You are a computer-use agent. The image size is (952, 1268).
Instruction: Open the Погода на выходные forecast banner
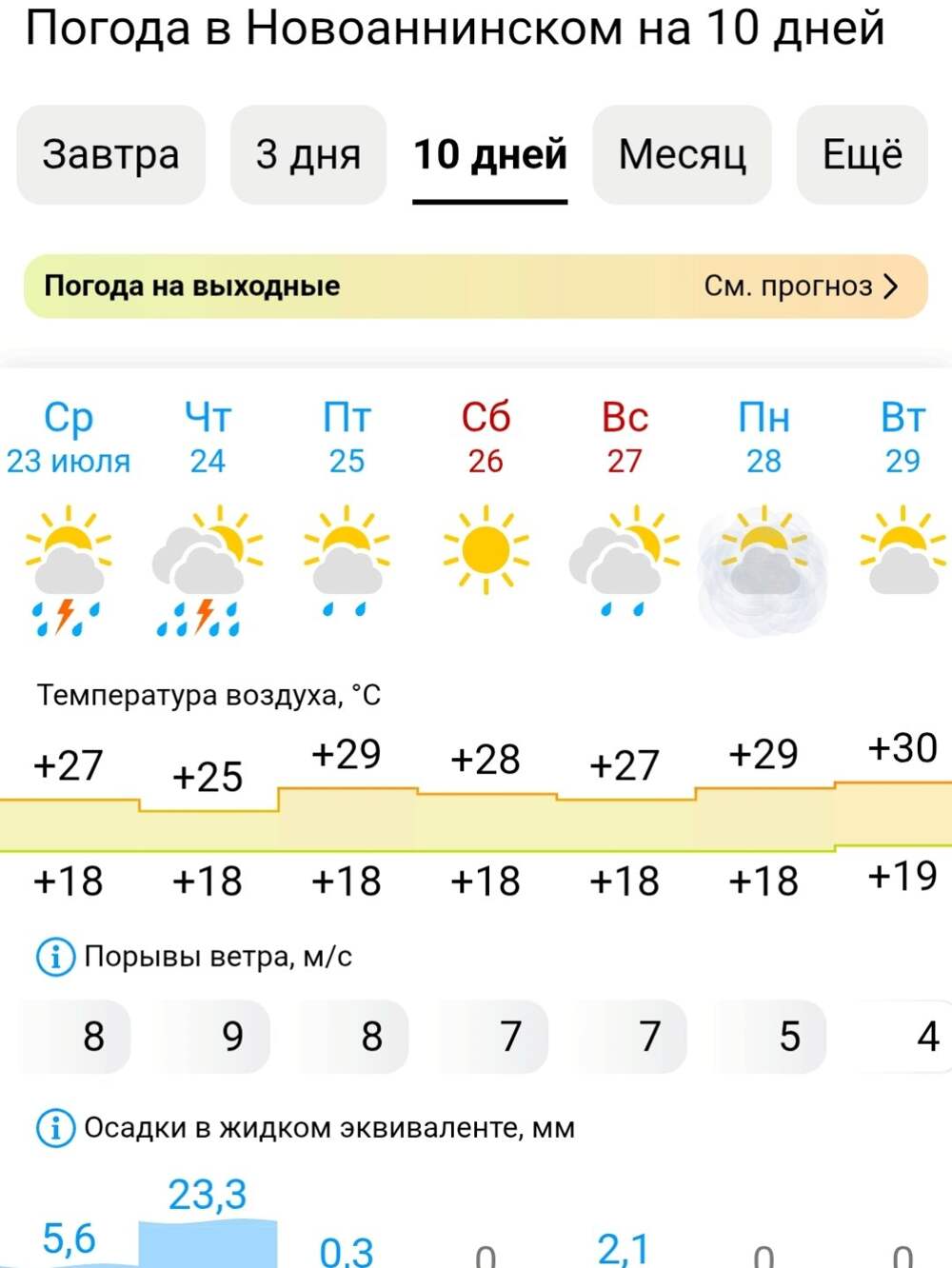point(475,286)
